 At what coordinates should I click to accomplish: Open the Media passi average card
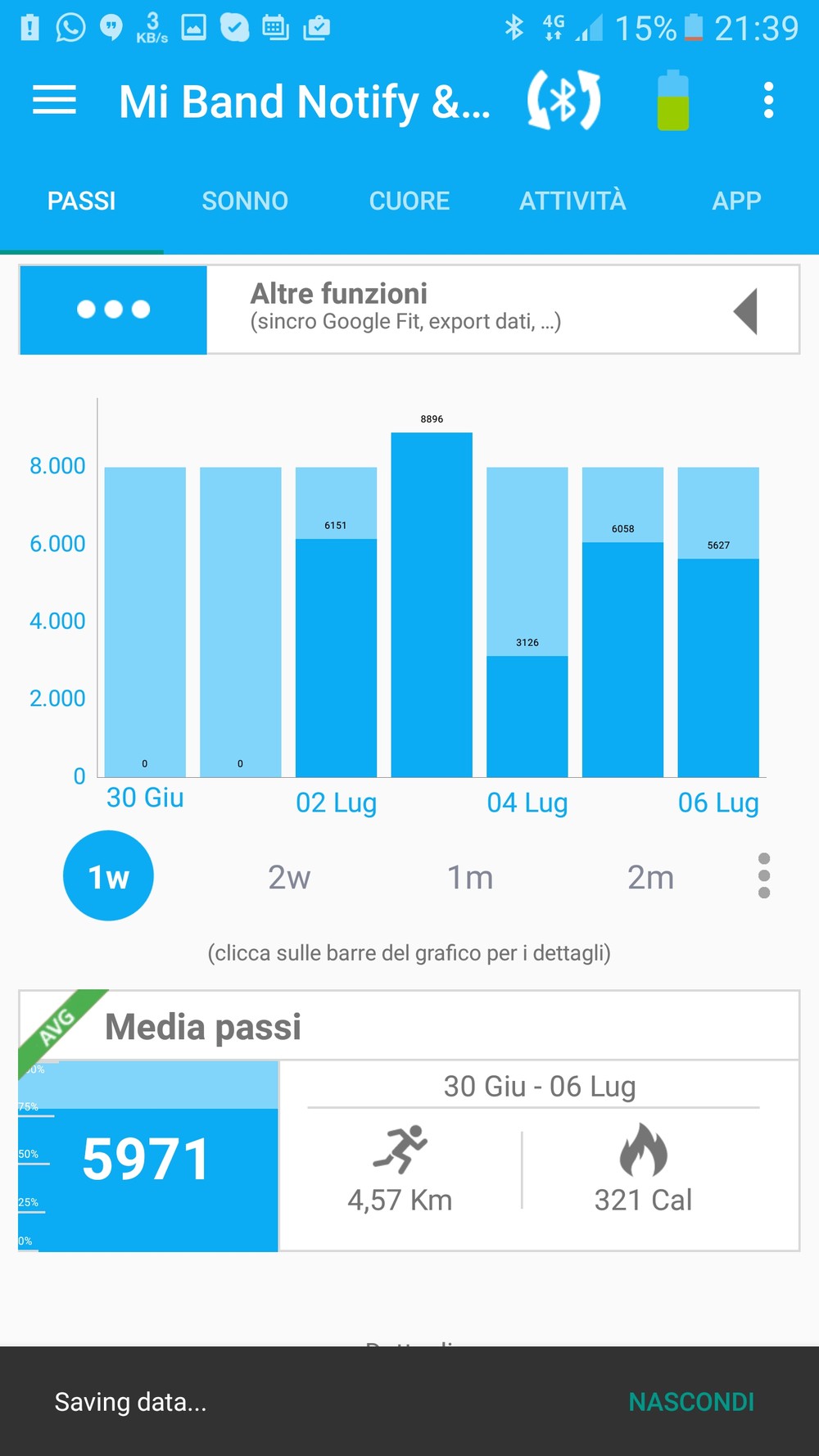[409, 1121]
